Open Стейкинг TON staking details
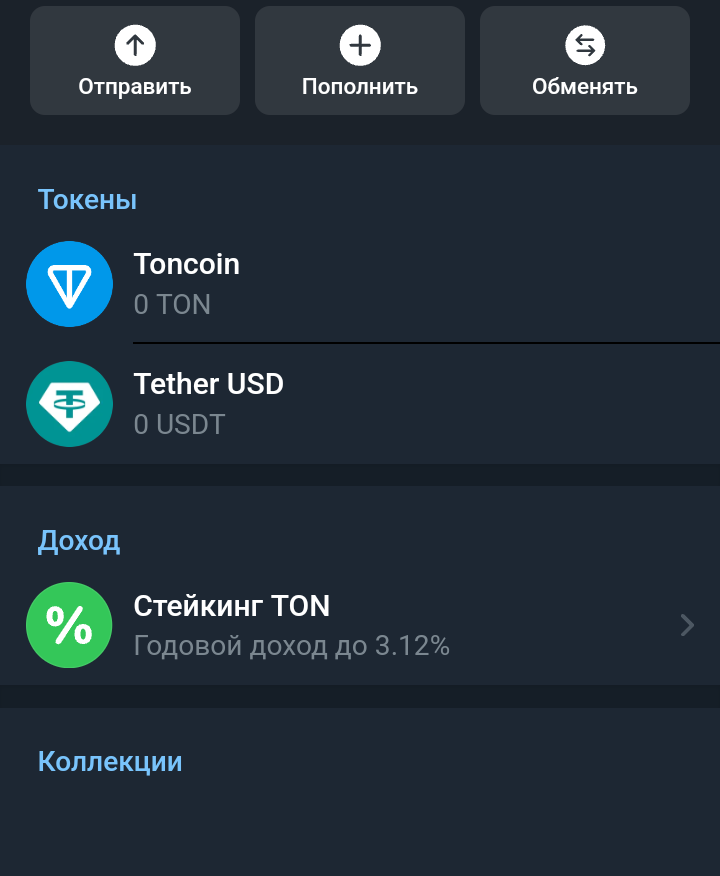The height and width of the screenshot is (876, 720). pos(360,625)
